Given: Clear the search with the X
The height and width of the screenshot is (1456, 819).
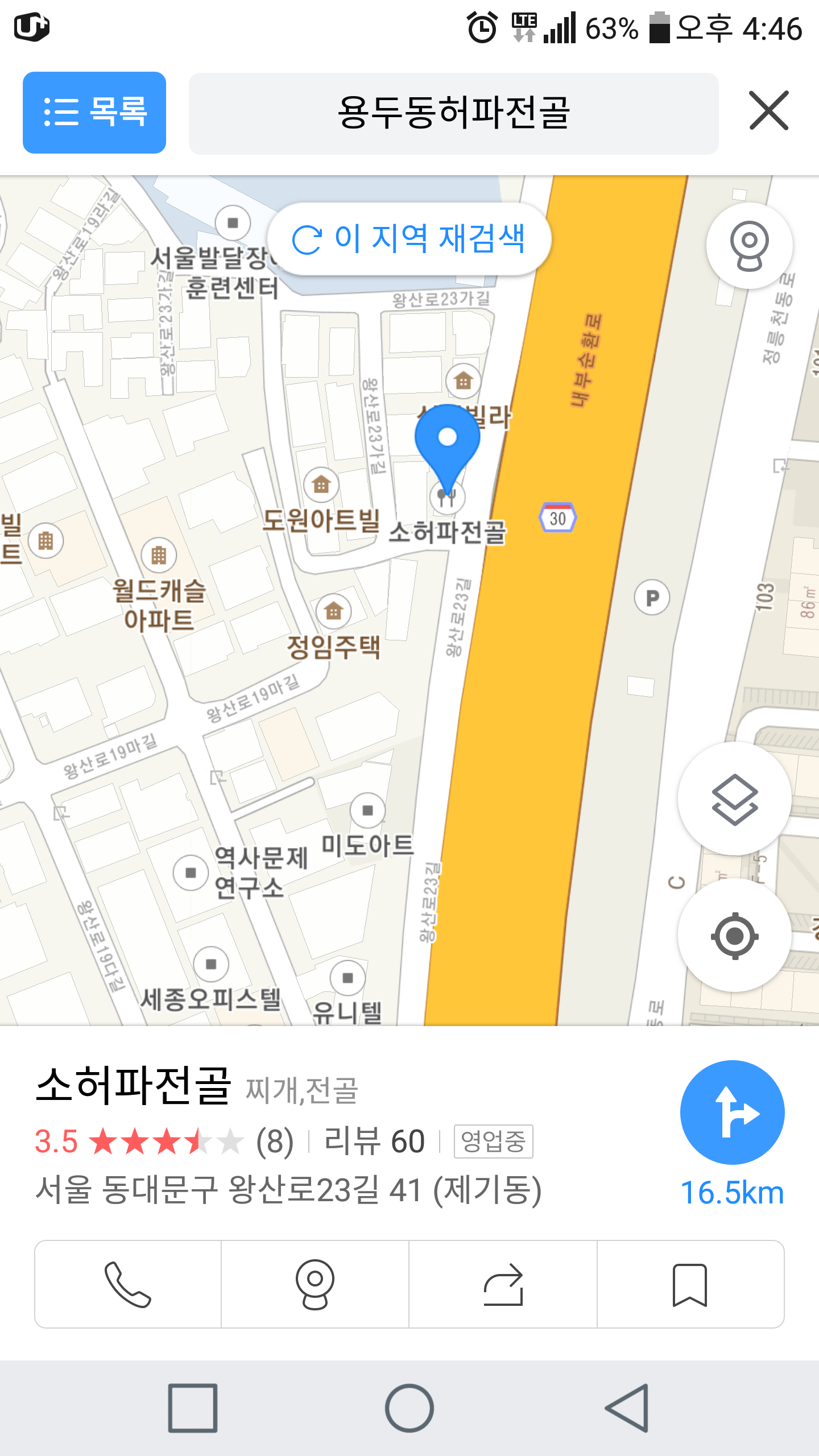Looking at the screenshot, I should (769, 110).
